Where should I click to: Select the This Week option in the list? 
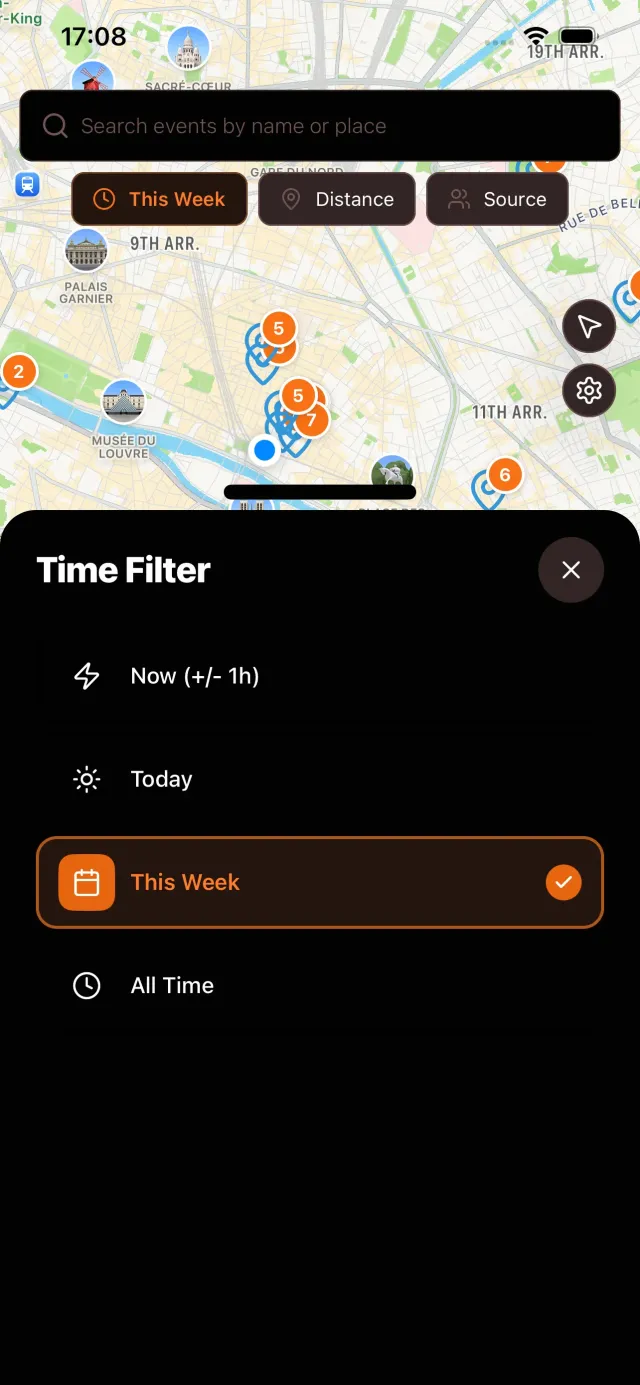point(320,883)
